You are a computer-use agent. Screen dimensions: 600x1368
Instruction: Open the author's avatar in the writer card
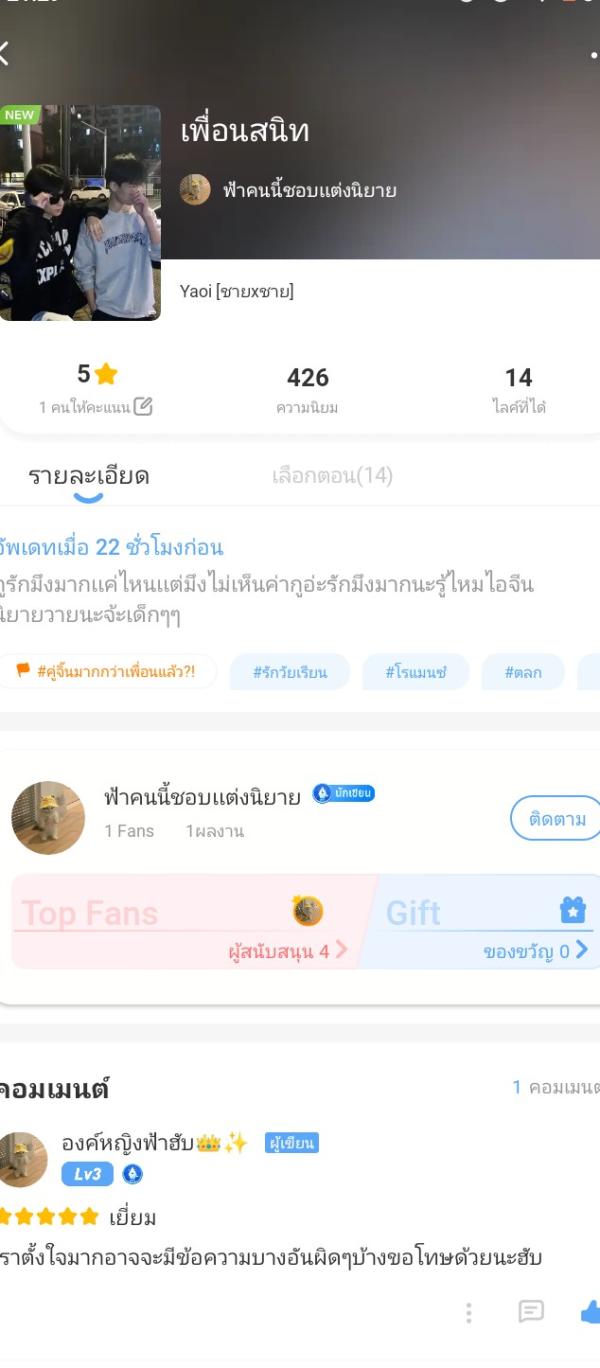(48, 818)
